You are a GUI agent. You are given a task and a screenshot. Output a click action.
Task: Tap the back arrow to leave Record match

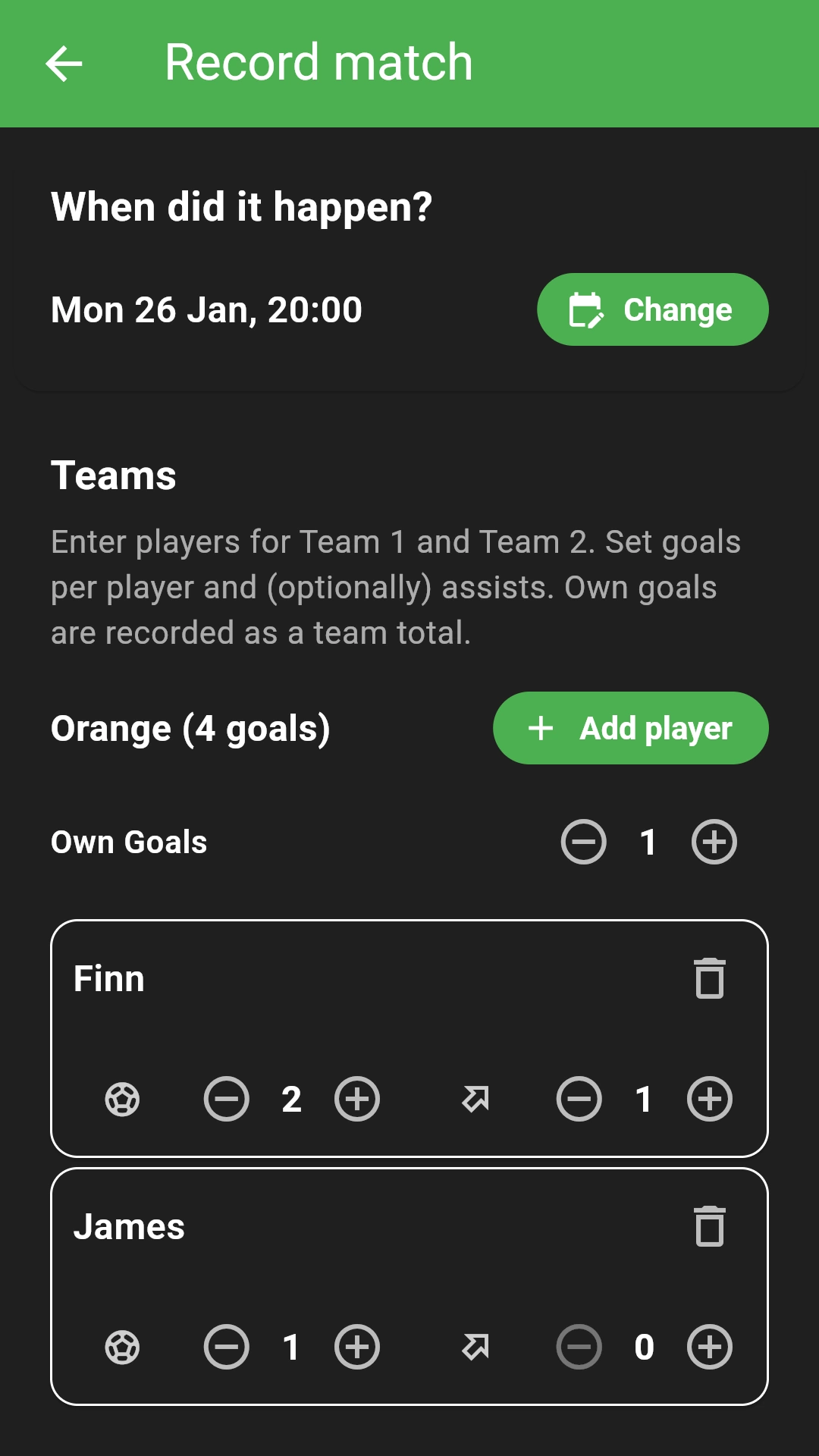pos(64,63)
